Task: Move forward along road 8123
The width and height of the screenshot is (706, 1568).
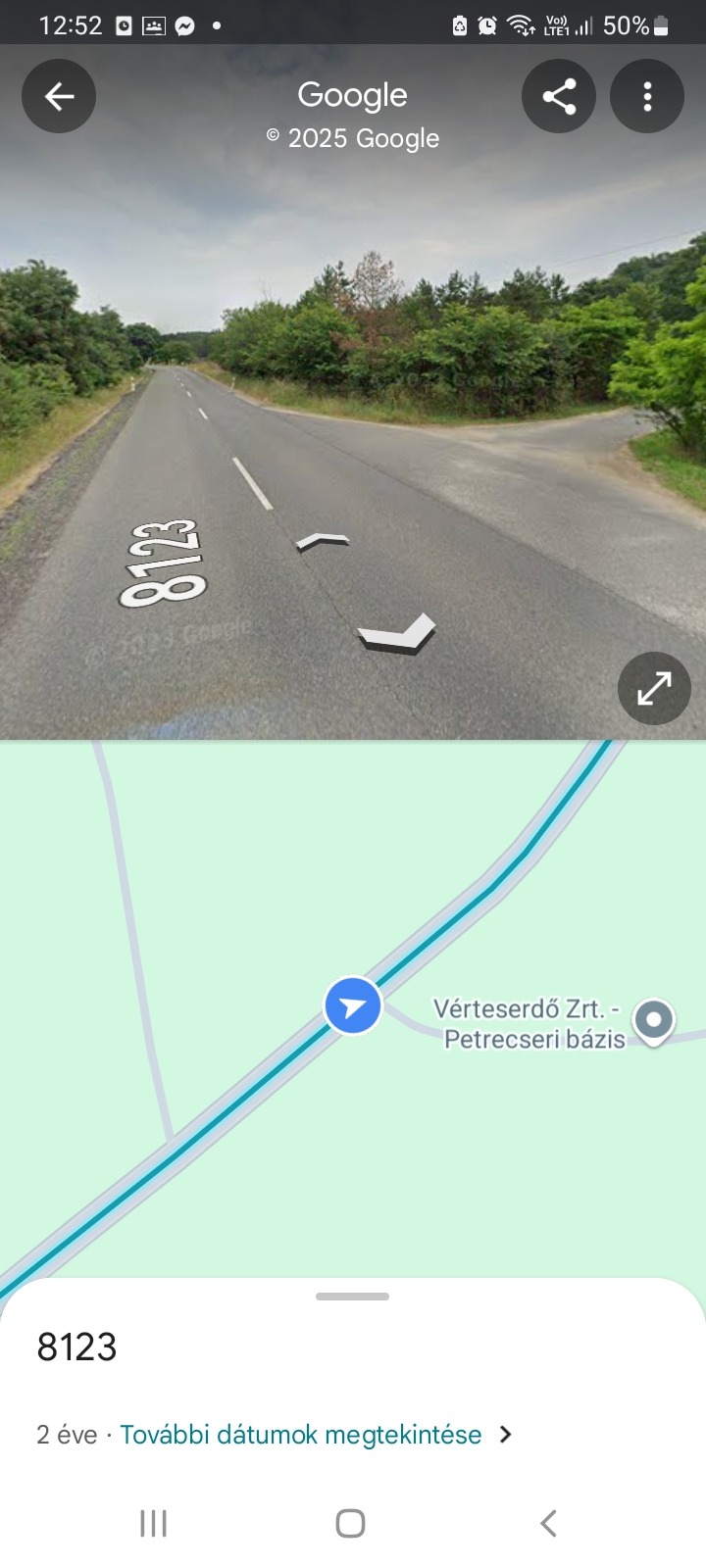Action: pos(323,541)
